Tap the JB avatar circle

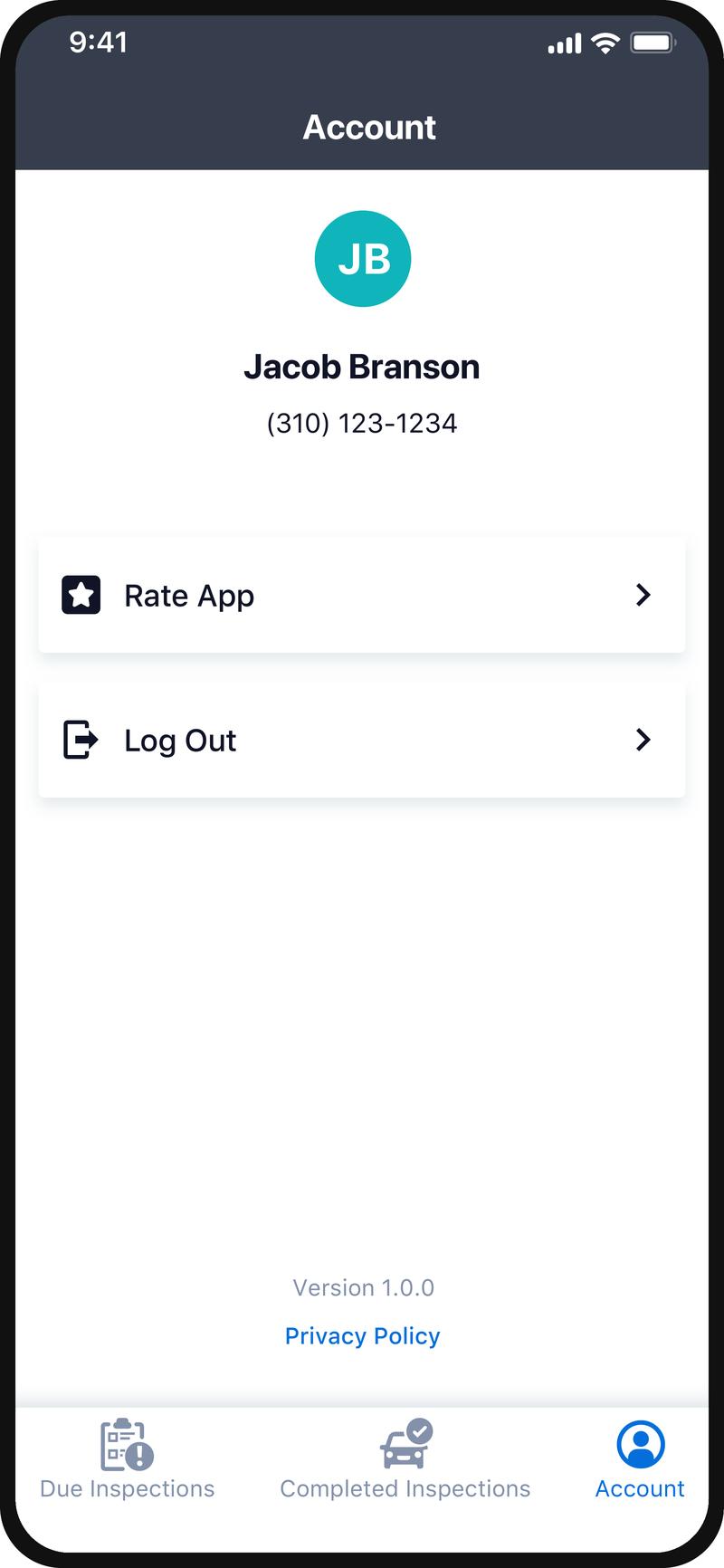click(362, 258)
